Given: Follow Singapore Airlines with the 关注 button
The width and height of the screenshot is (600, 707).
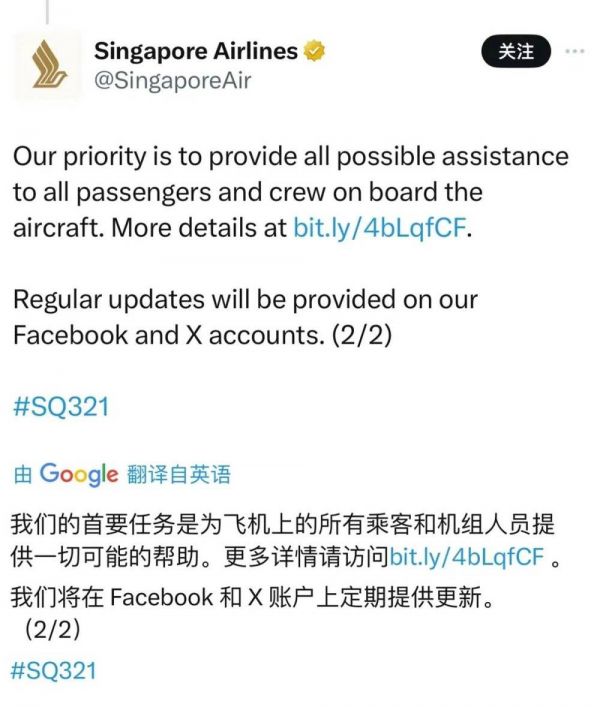Looking at the screenshot, I should (x=516, y=52).
